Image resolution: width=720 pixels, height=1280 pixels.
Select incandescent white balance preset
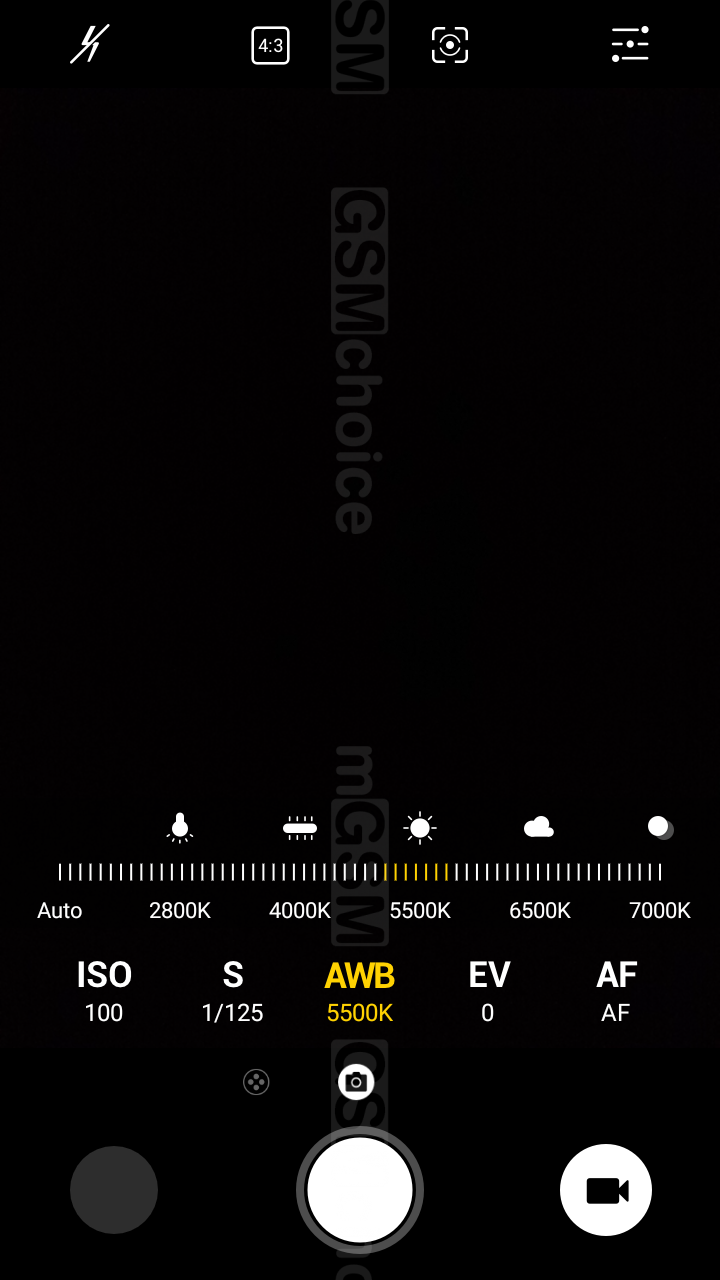180,828
